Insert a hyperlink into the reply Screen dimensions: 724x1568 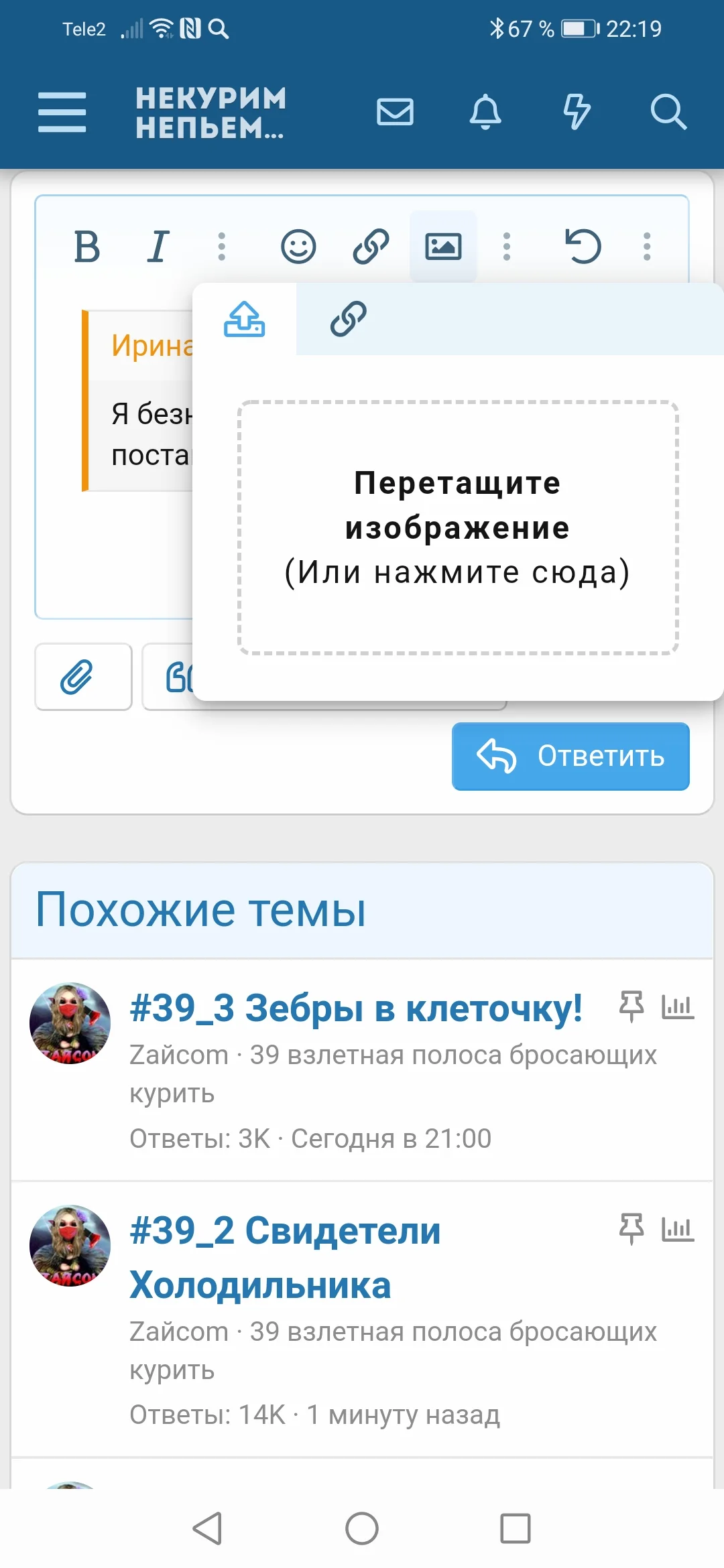point(369,246)
